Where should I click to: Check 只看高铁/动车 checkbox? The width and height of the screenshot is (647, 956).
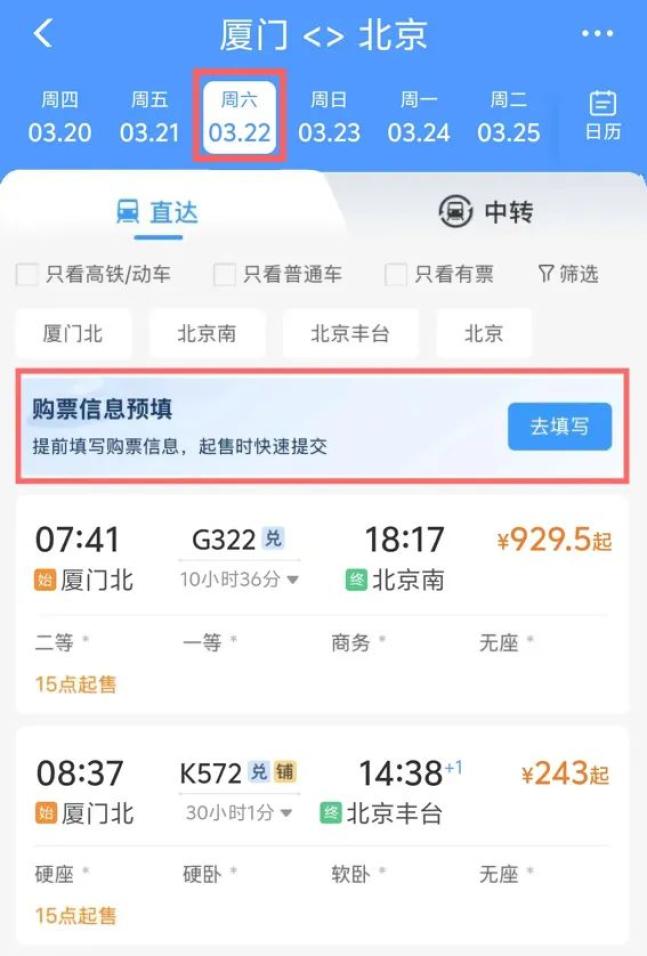(27, 274)
